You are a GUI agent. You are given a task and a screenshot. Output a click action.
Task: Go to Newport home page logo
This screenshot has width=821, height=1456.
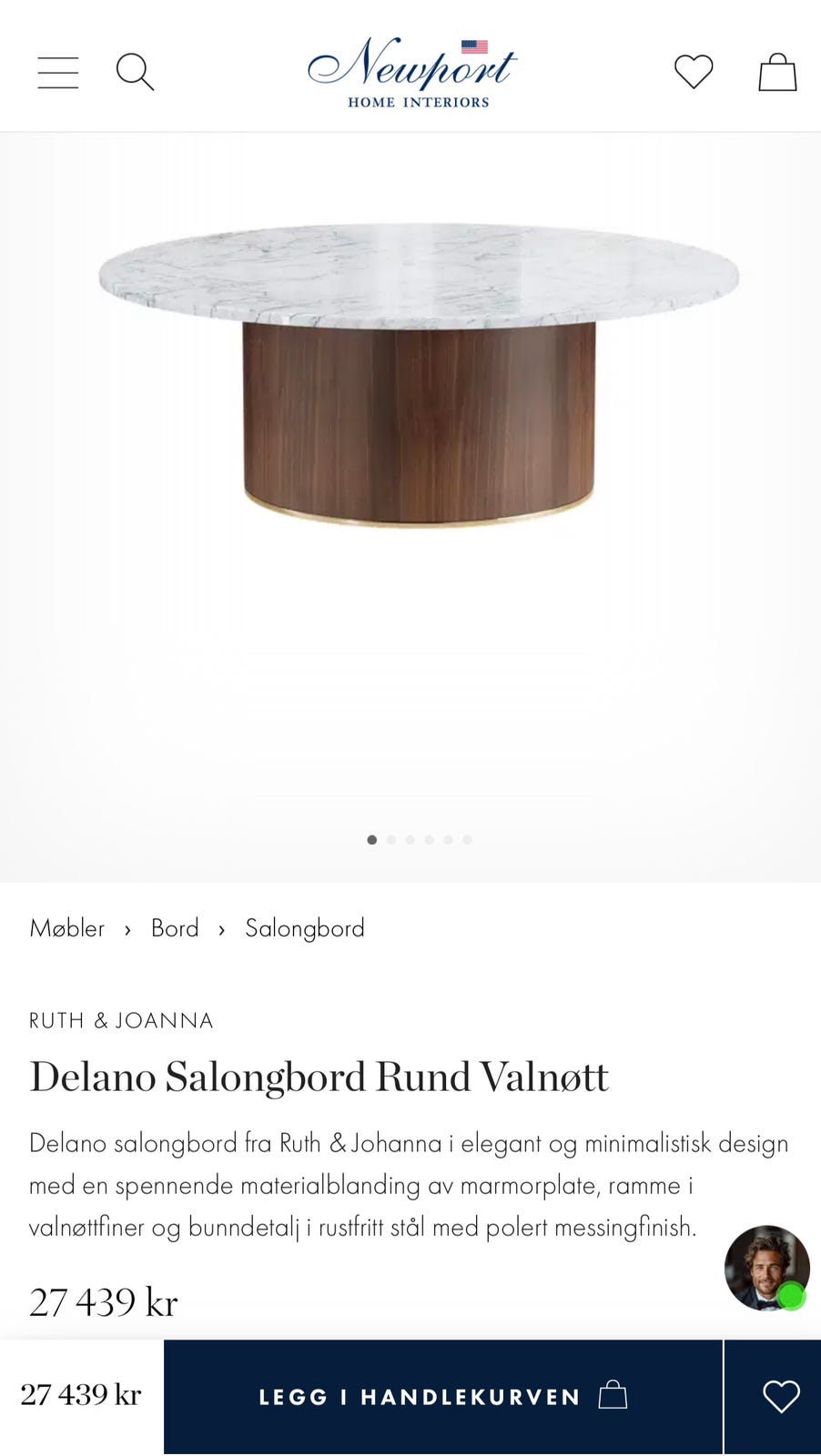(x=412, y=73)
